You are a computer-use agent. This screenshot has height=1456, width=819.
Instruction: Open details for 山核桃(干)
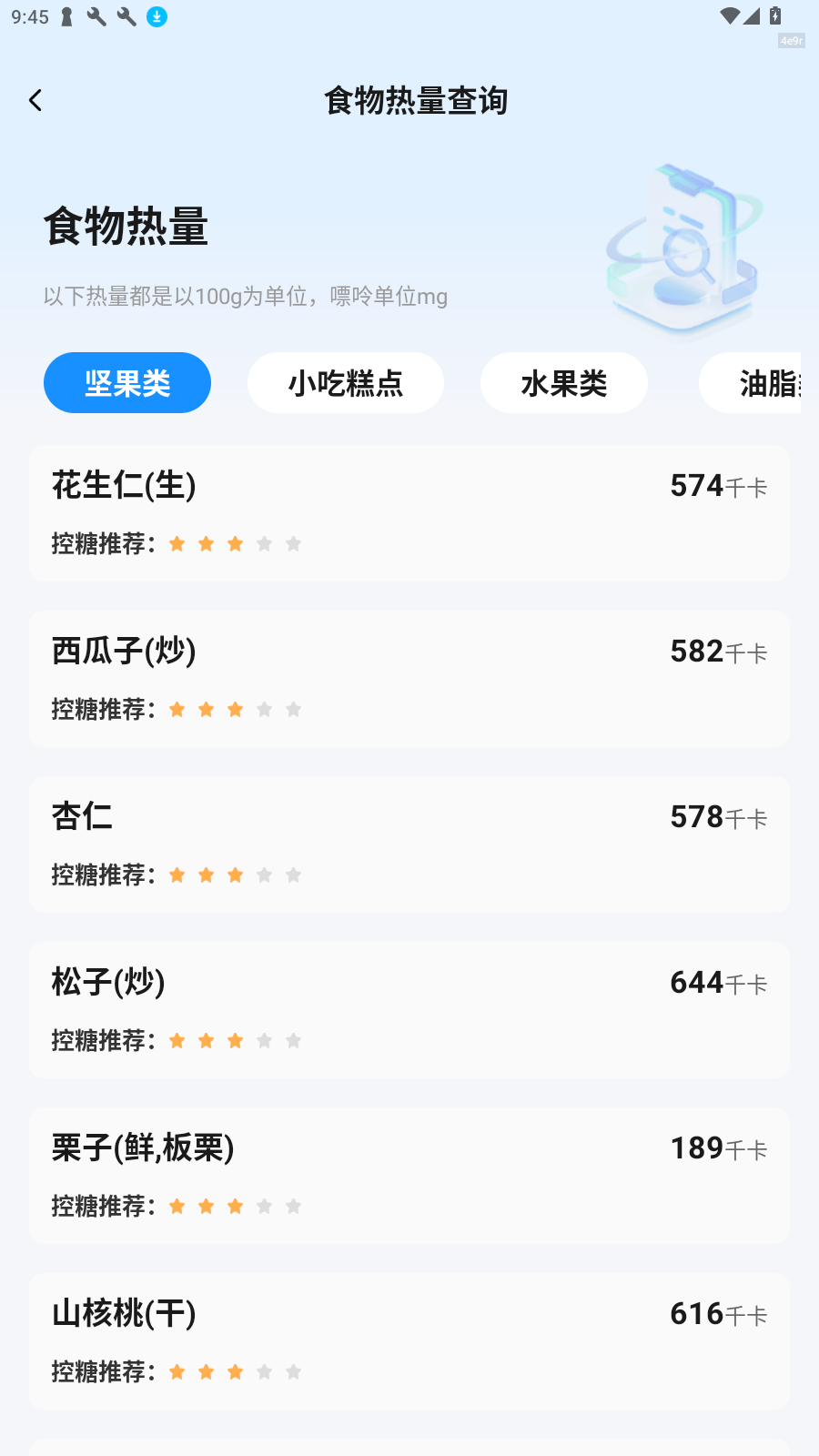point(409,1341)
